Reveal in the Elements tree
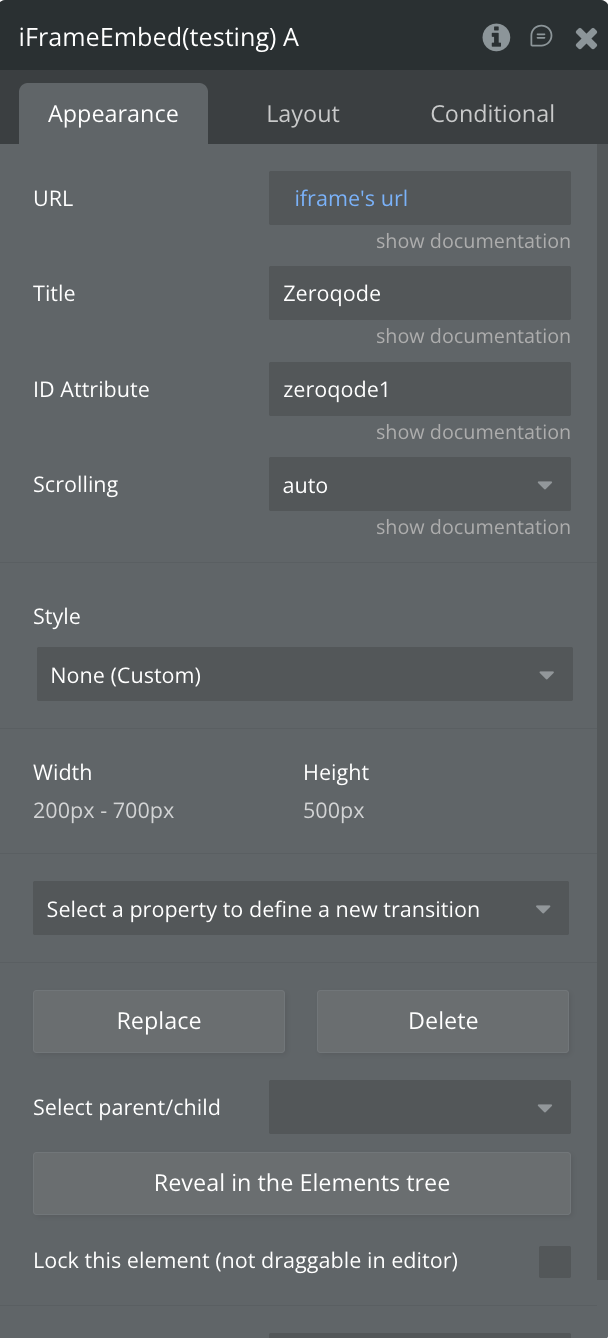The image size is (608, 1338). pos(301,1183)
